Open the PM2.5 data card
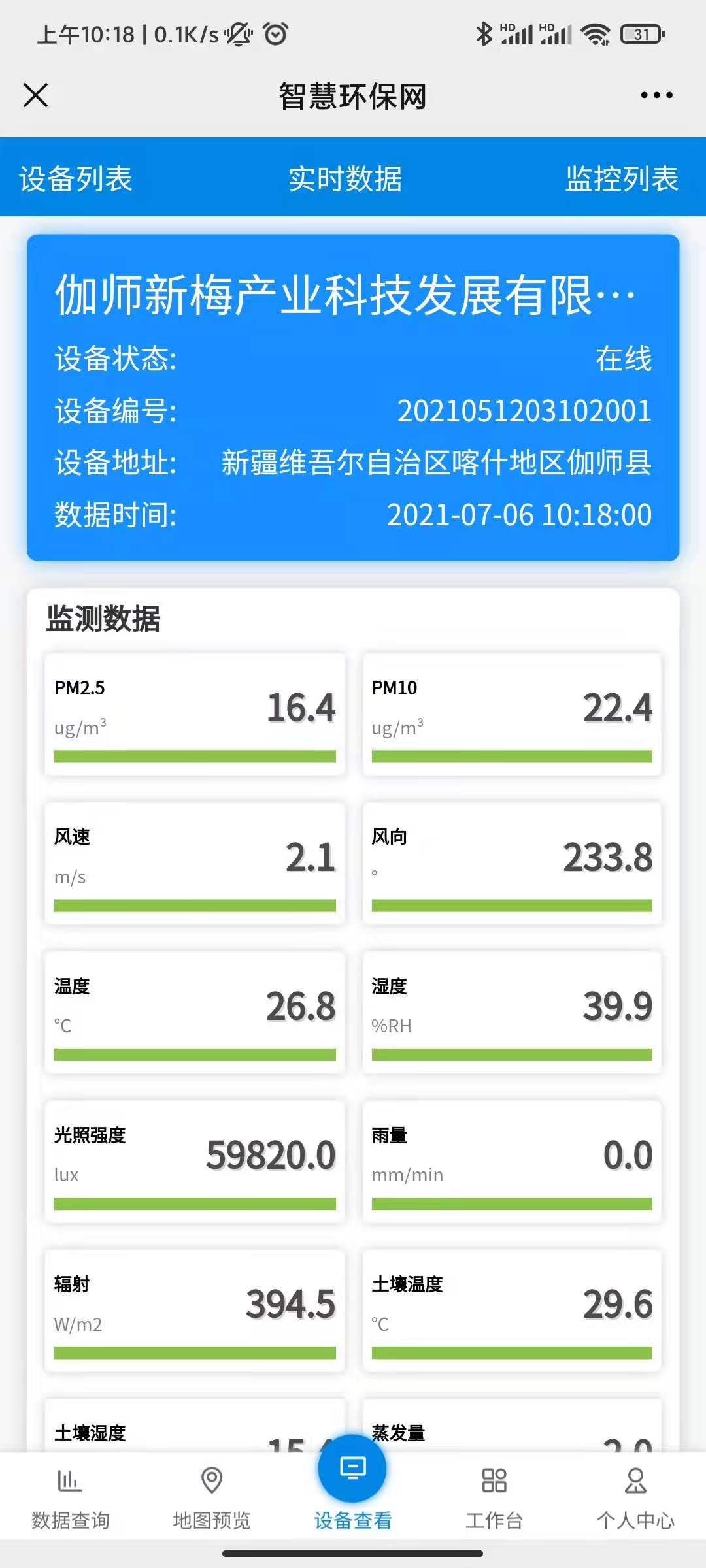Viewport: 706px width, 1568px height. 195,714
